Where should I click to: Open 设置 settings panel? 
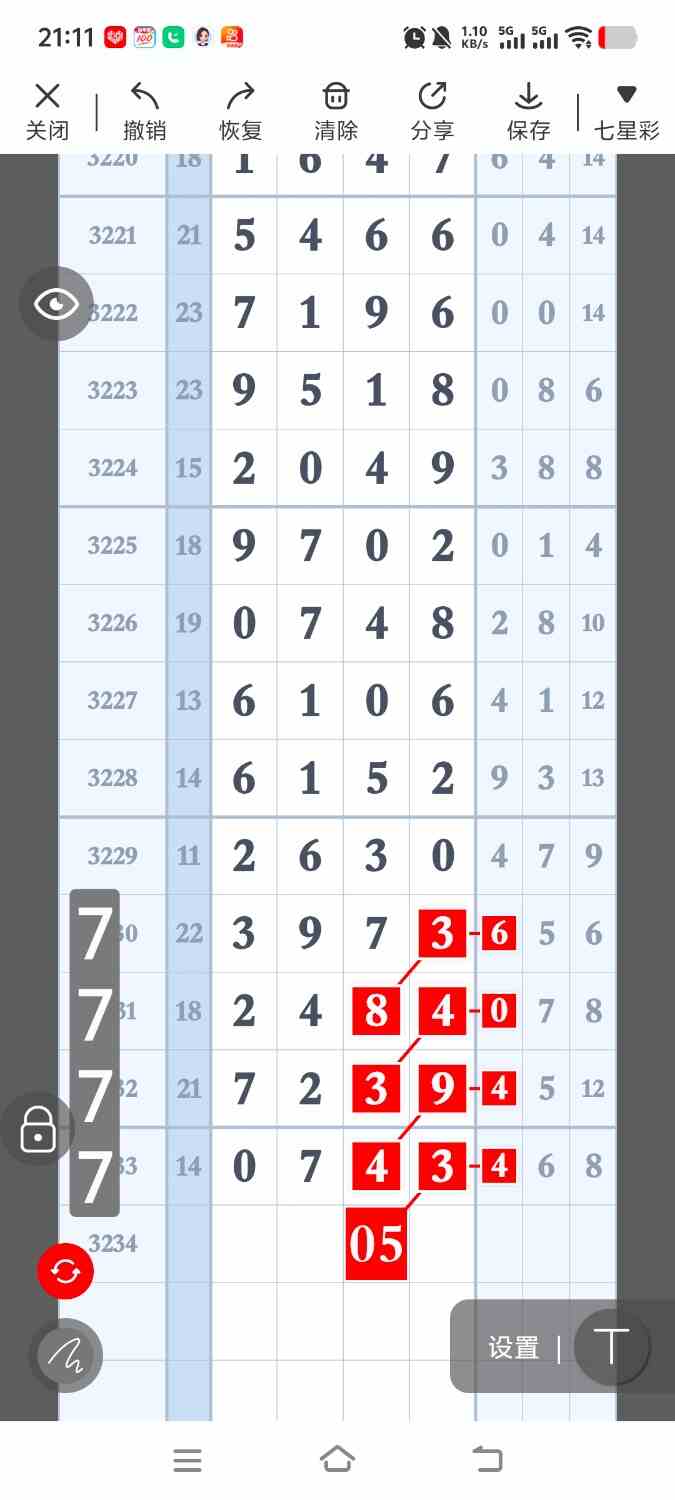513,1347
